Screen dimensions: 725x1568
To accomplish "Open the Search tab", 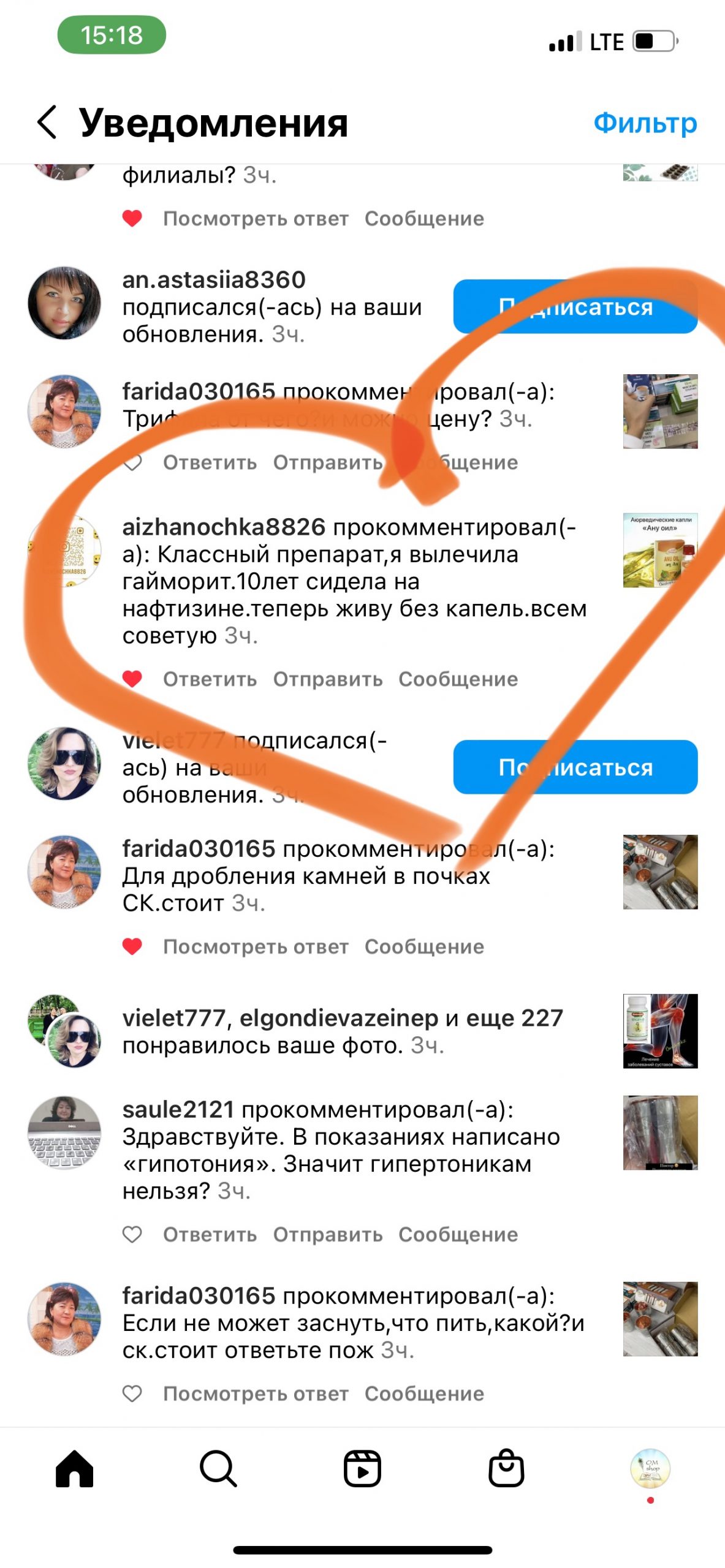I will 218,1469.
